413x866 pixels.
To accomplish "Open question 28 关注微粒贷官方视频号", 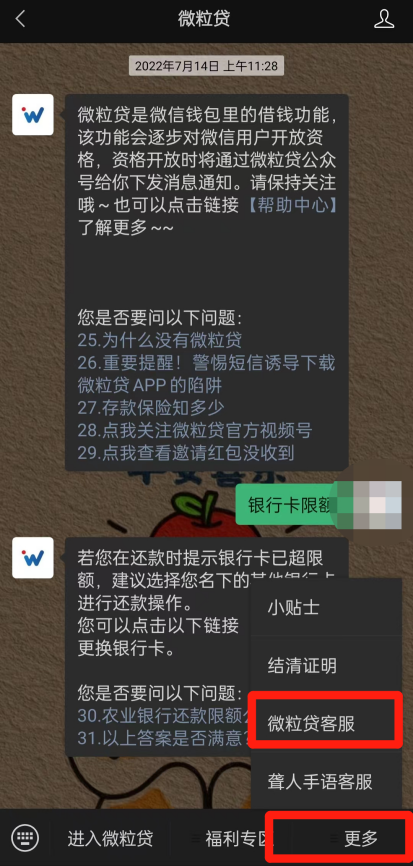I will [x=194, y=430].
